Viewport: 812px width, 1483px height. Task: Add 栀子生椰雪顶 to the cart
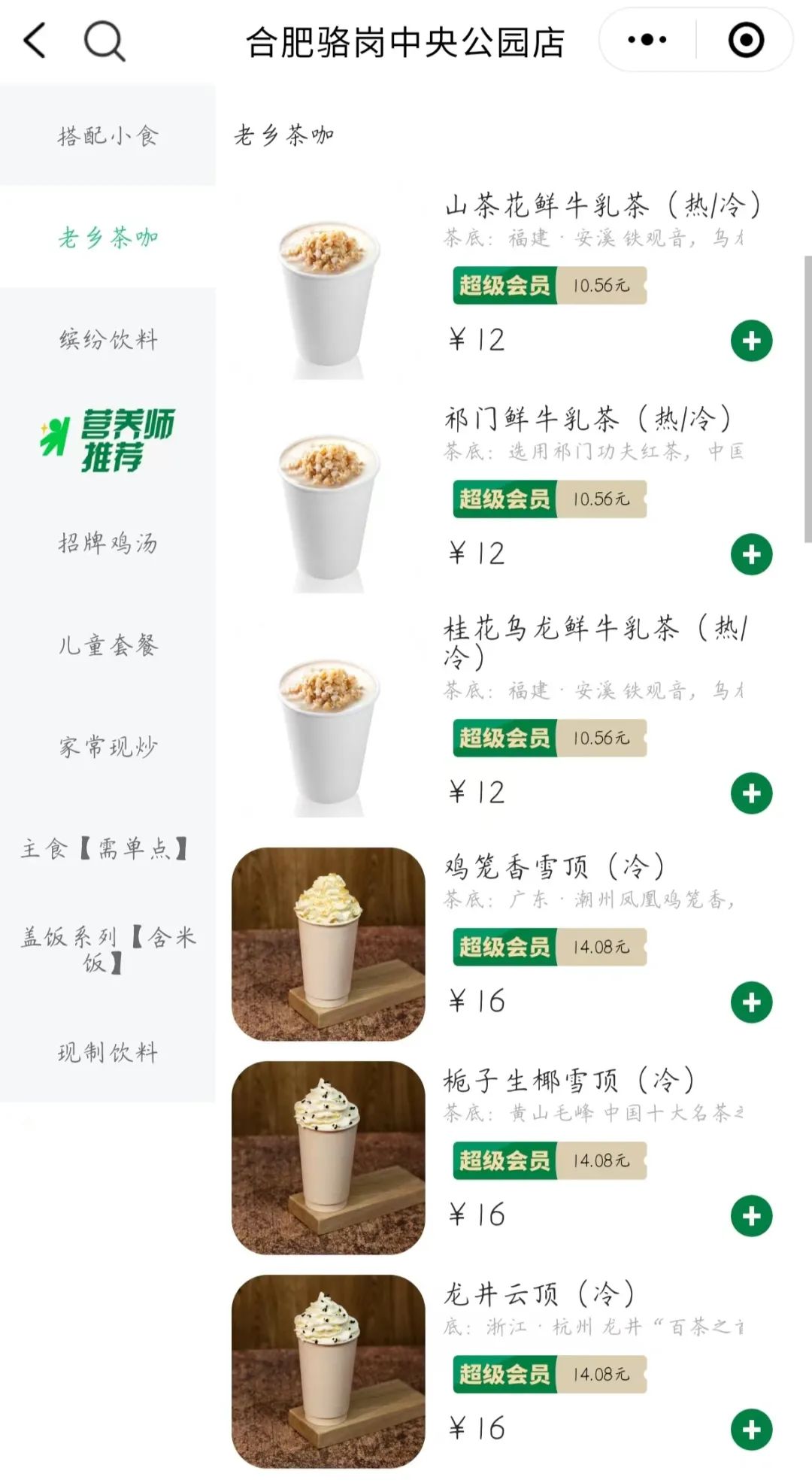pos(752,1216)
